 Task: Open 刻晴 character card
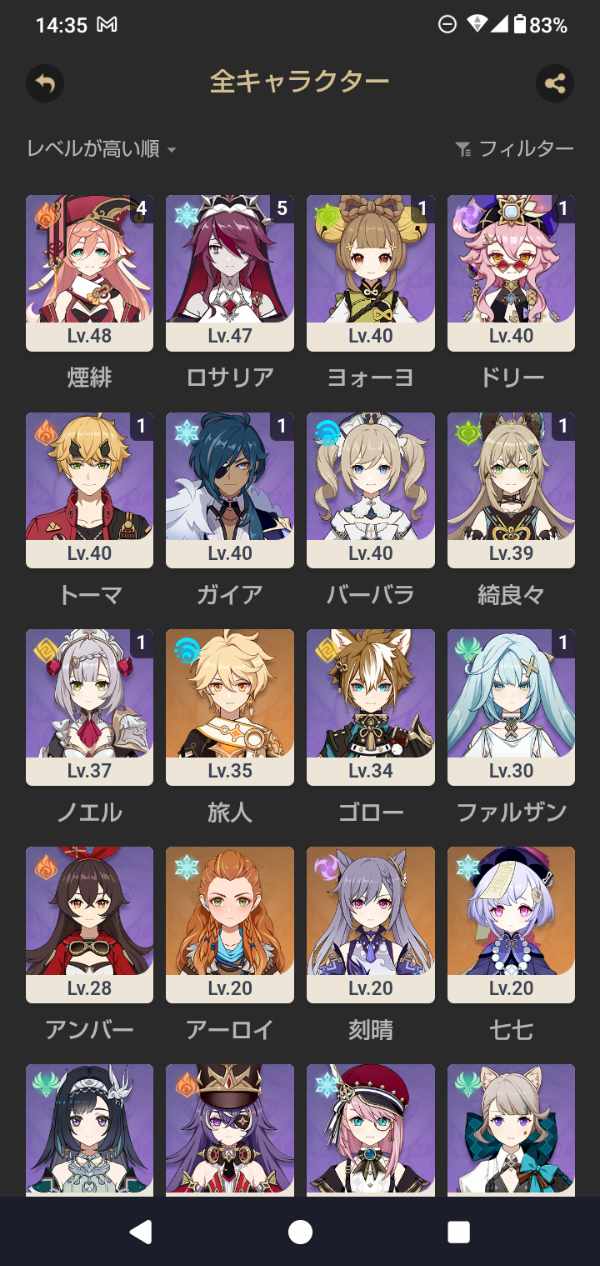tap(371, 925)
